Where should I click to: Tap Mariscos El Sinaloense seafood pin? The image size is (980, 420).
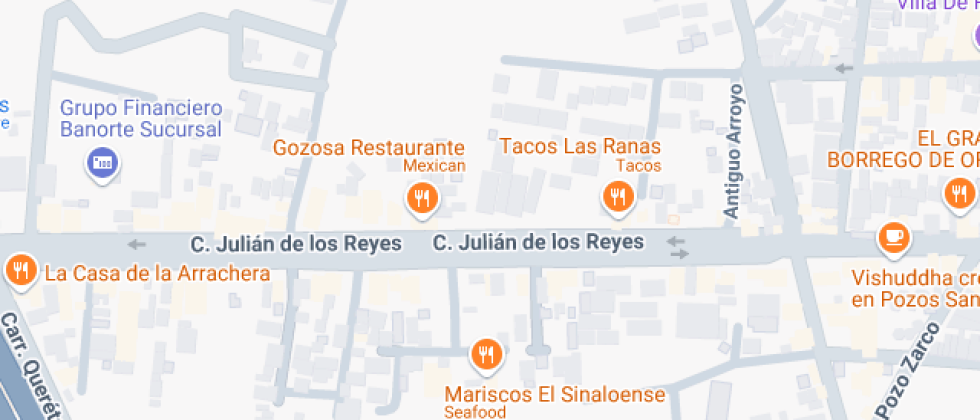coord(486,354)
